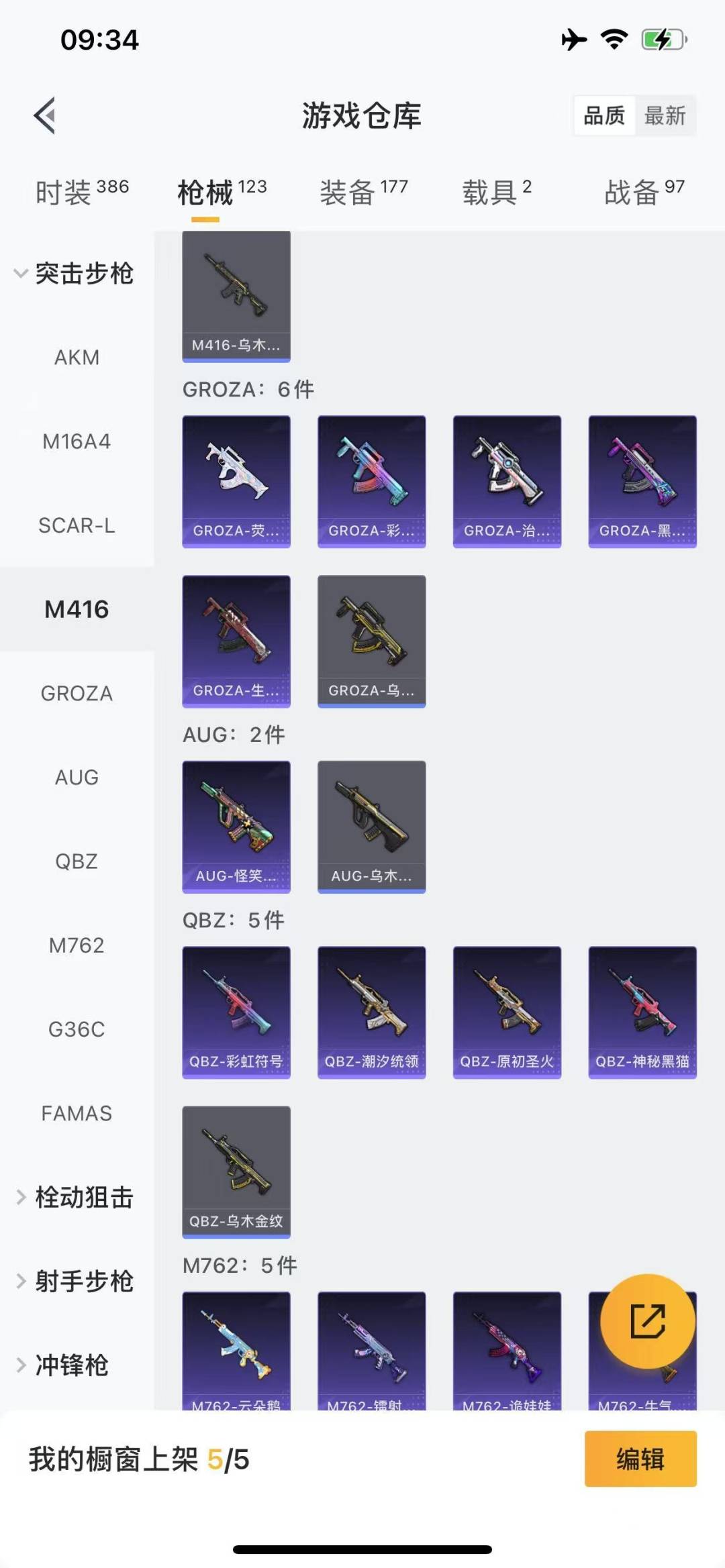Collapse the 突击步枪 category
This screenshot has width=725, height=1568.
pyautogui.click(x=75, y=273)
